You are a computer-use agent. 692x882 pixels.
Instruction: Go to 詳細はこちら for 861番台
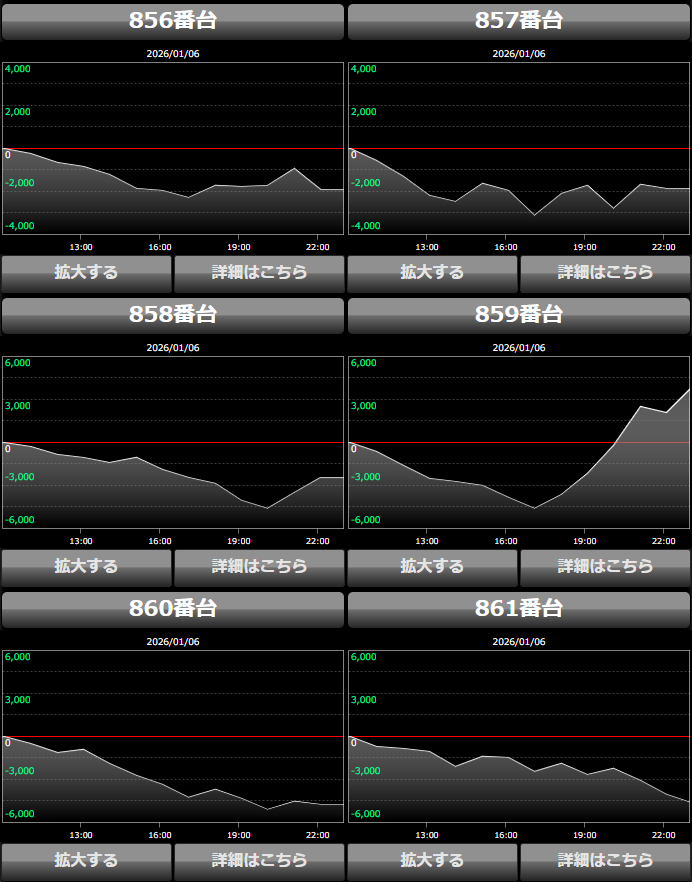pos(605,860)
